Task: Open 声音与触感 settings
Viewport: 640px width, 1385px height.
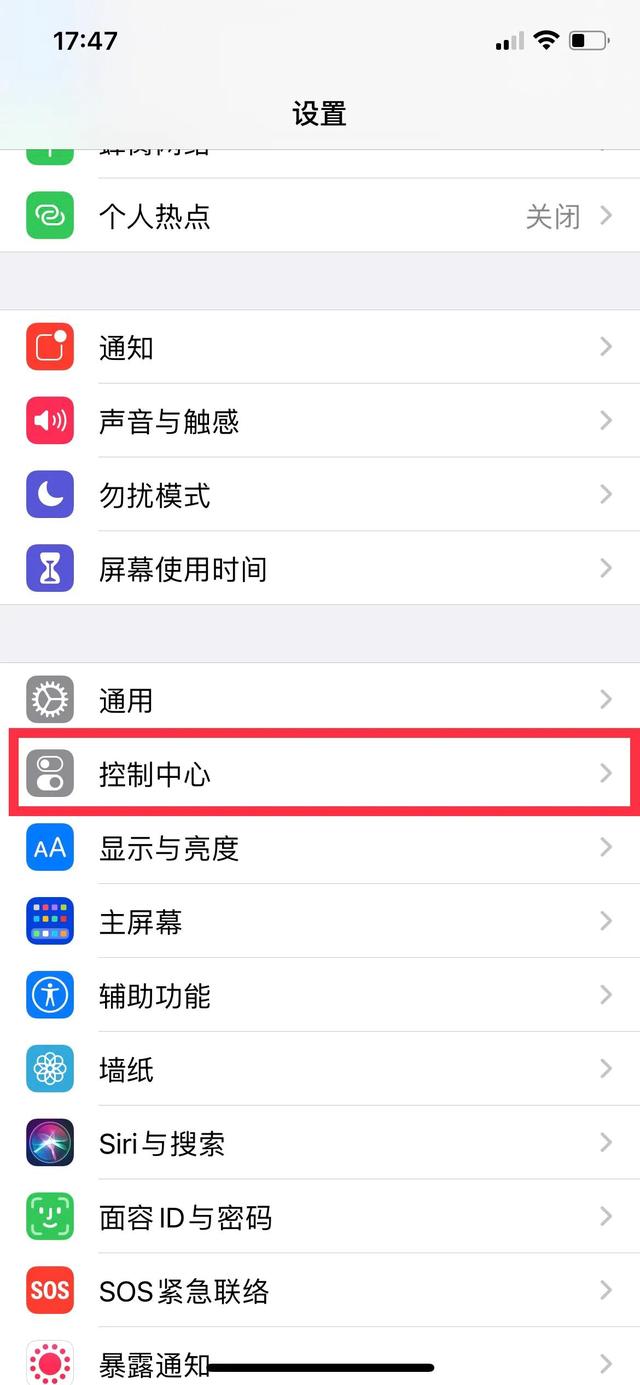Action: 320,421
